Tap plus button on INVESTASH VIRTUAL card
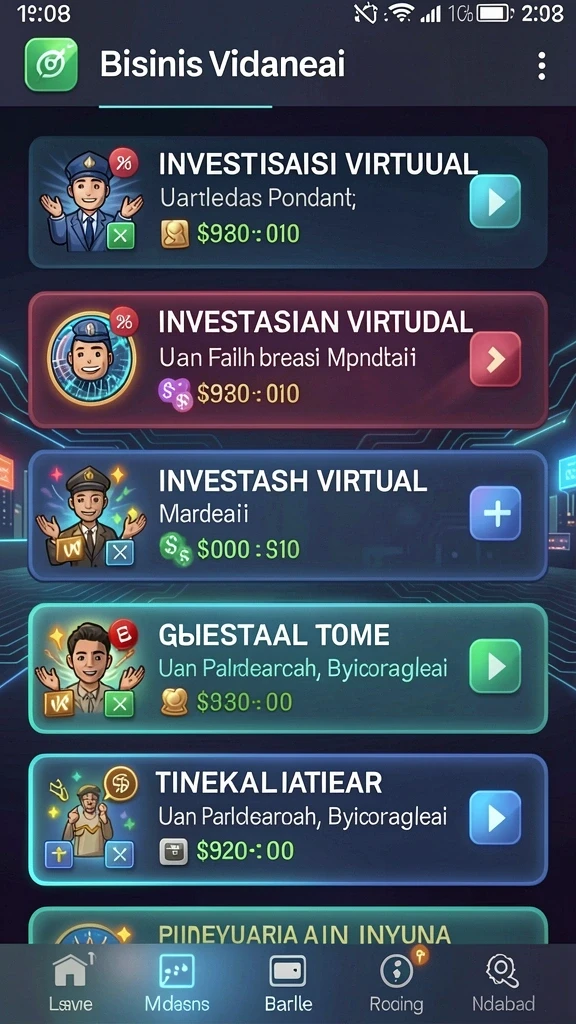The height and width of the screenshot is (1024, 576). tap(495, 513)
